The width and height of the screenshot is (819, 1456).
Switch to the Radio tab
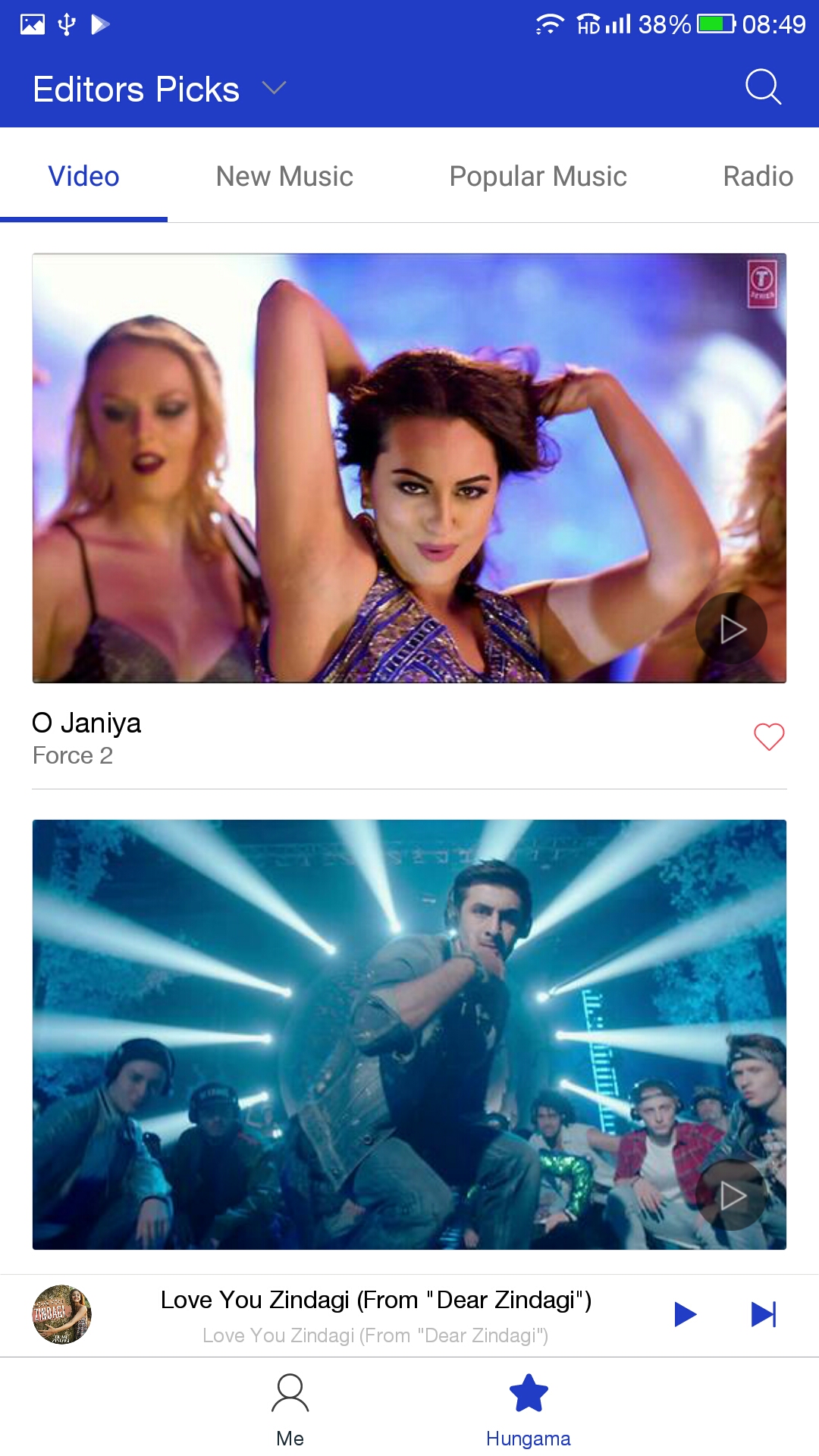point(757,177)
